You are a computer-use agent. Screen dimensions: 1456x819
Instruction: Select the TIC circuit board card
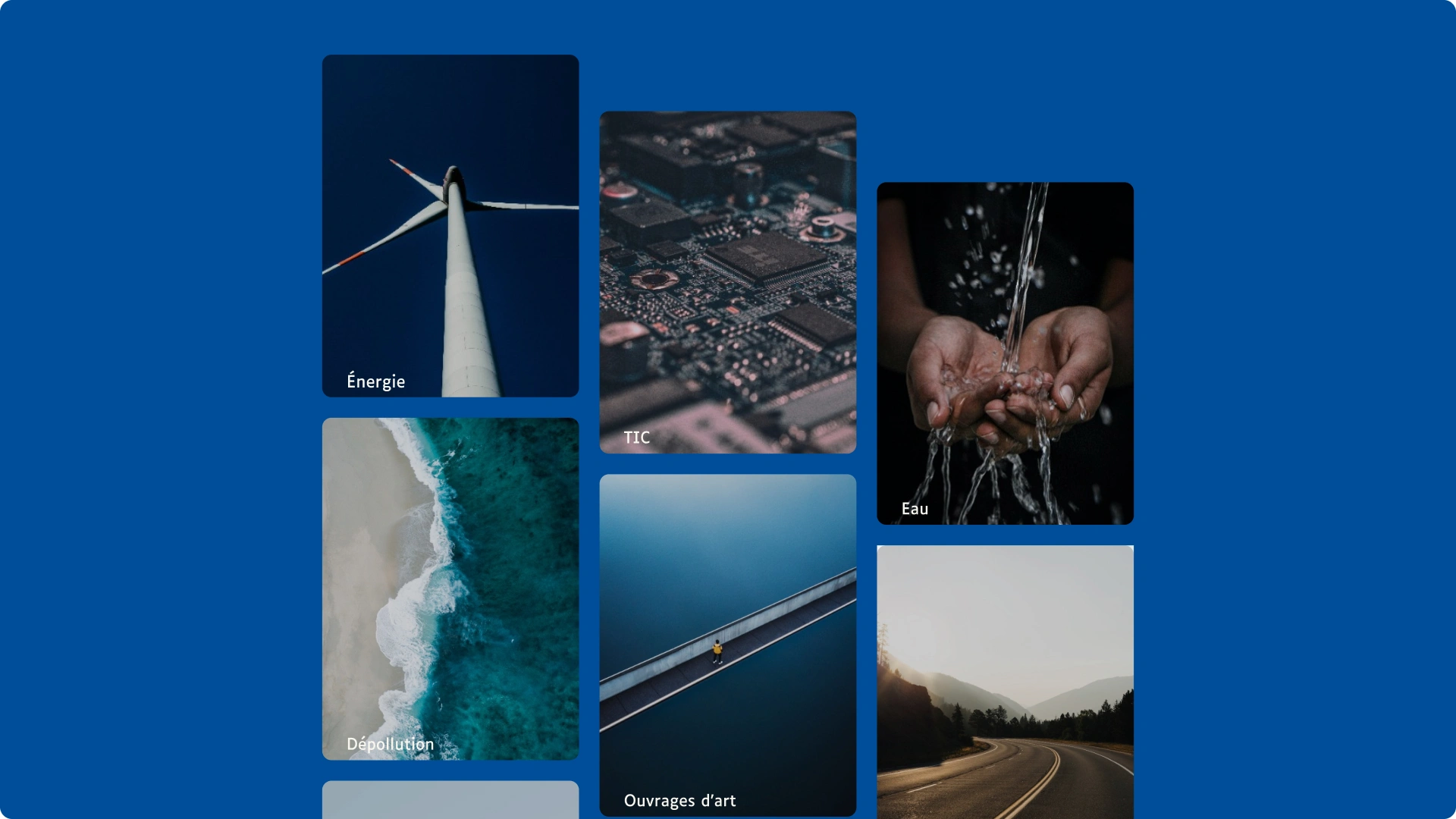click(x=727, y=282)
